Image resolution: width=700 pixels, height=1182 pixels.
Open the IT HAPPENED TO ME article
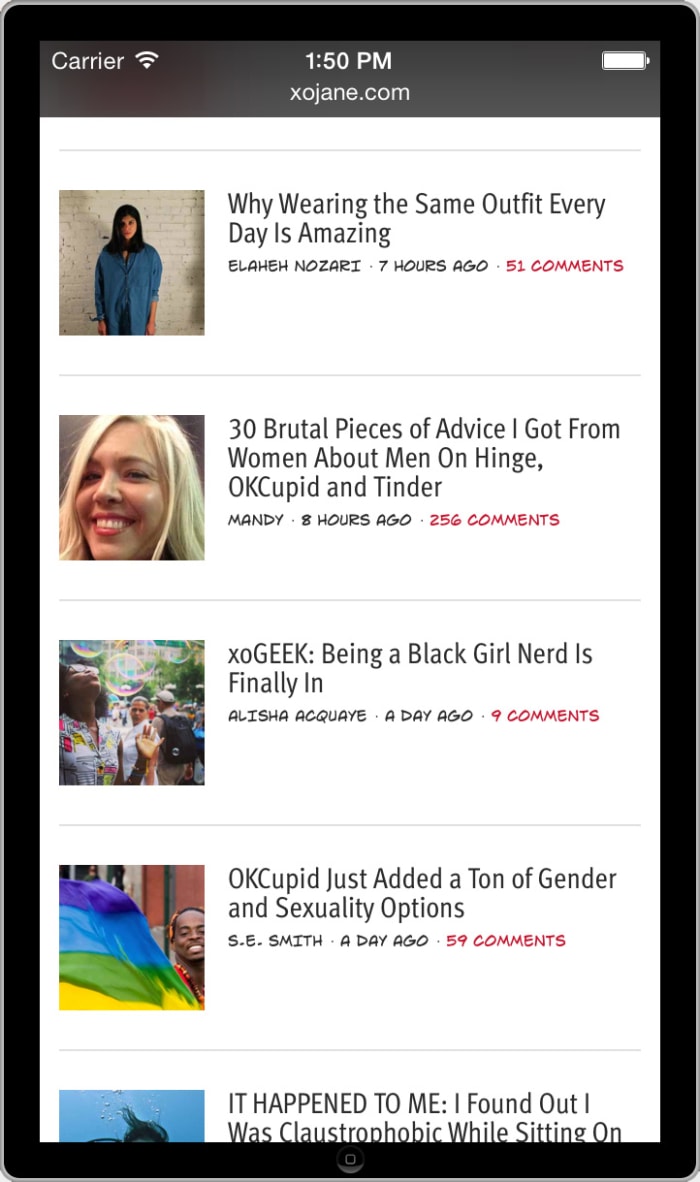pos(424,1116)
